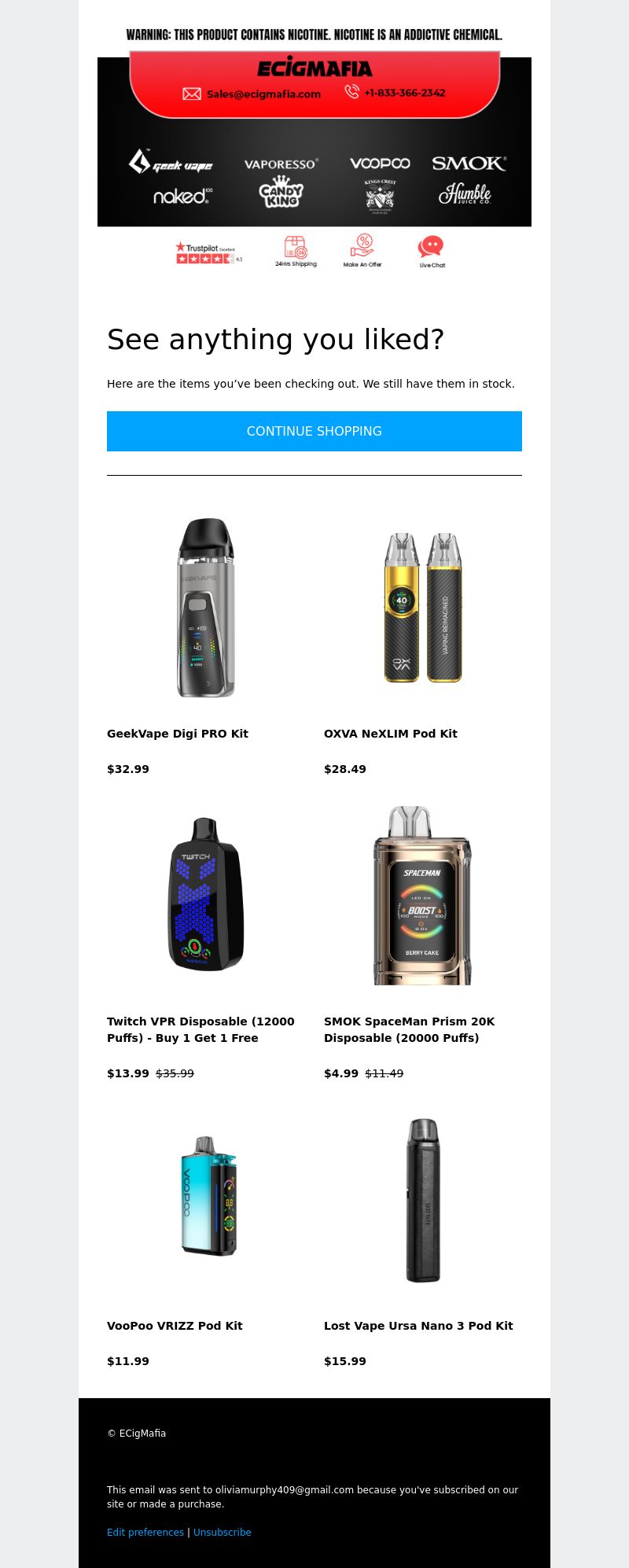Tap the Edit preferences link
This screenshot has width=629, height=1568.
click(145, 1533)
